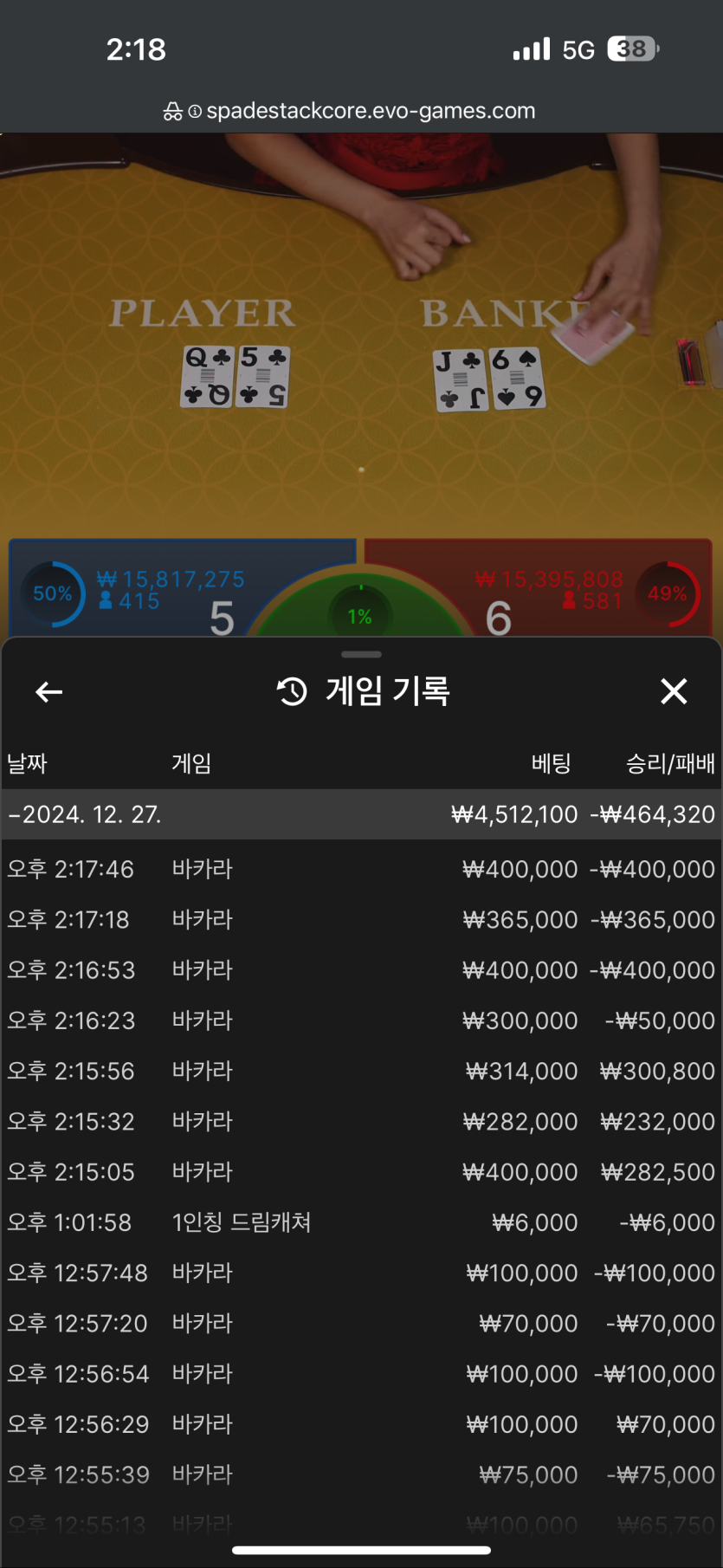Open the round at 오후 2:16:23
Image resolution: width=723 pixels, height=1568 pixels.
pyautogui.click(x=361, y=1020)
